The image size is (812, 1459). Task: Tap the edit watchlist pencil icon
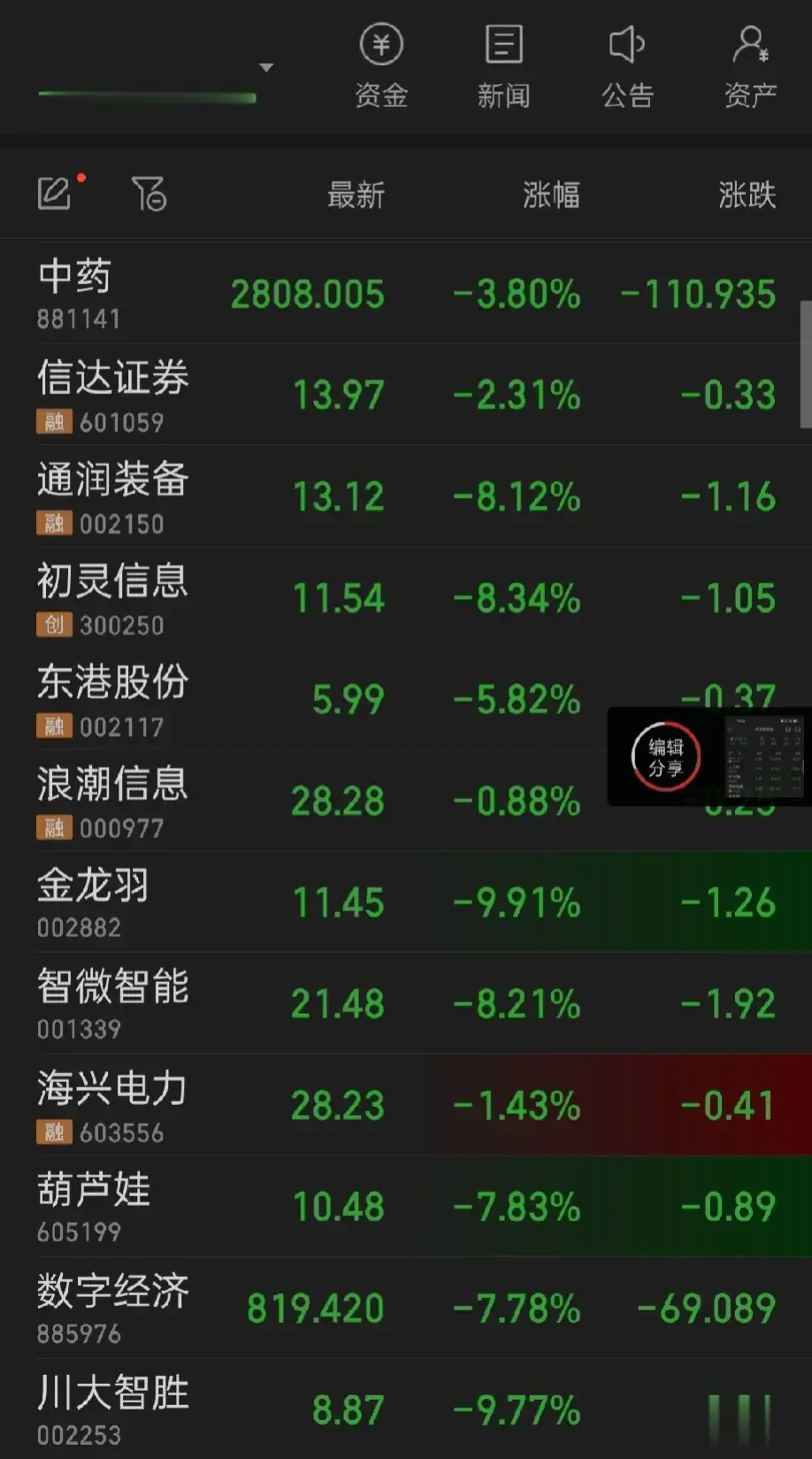tap(54, 193)
